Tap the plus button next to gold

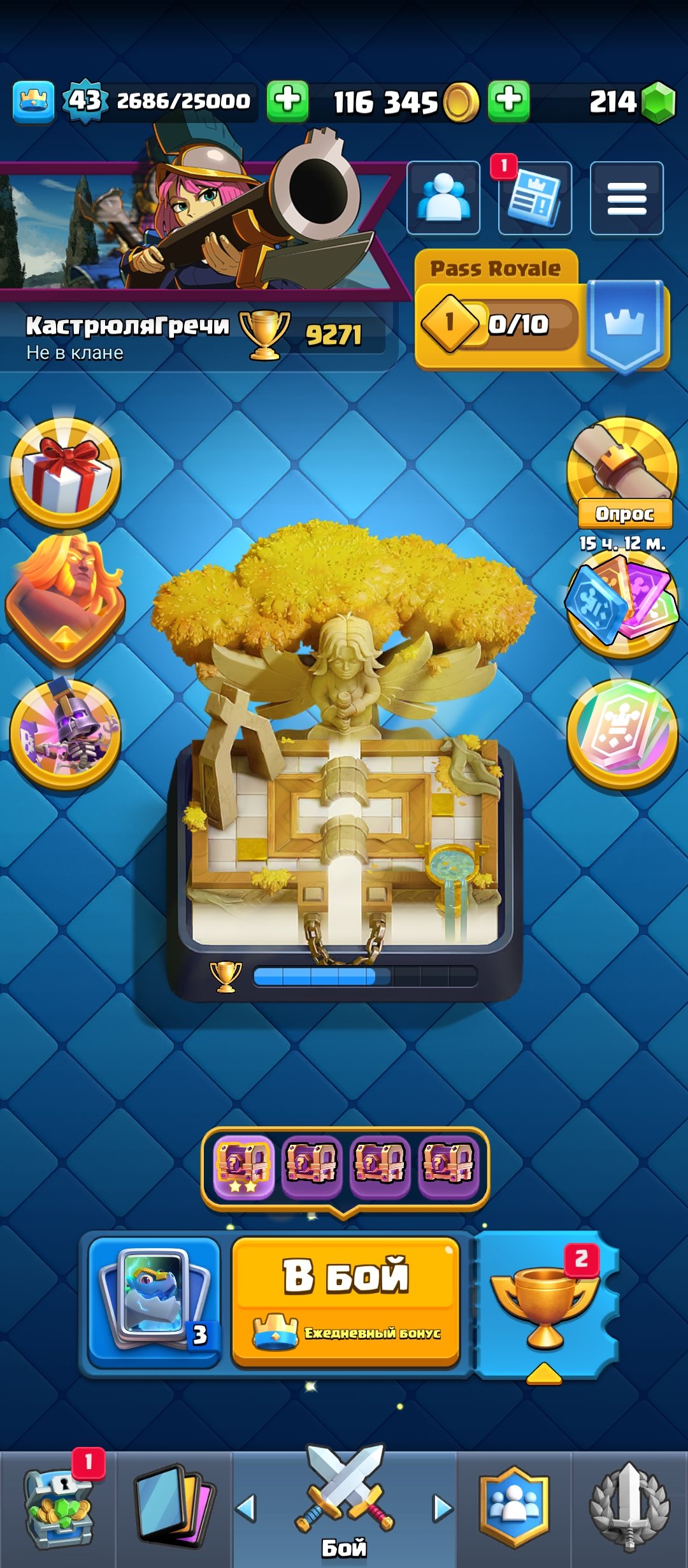[x=508, y=101]
